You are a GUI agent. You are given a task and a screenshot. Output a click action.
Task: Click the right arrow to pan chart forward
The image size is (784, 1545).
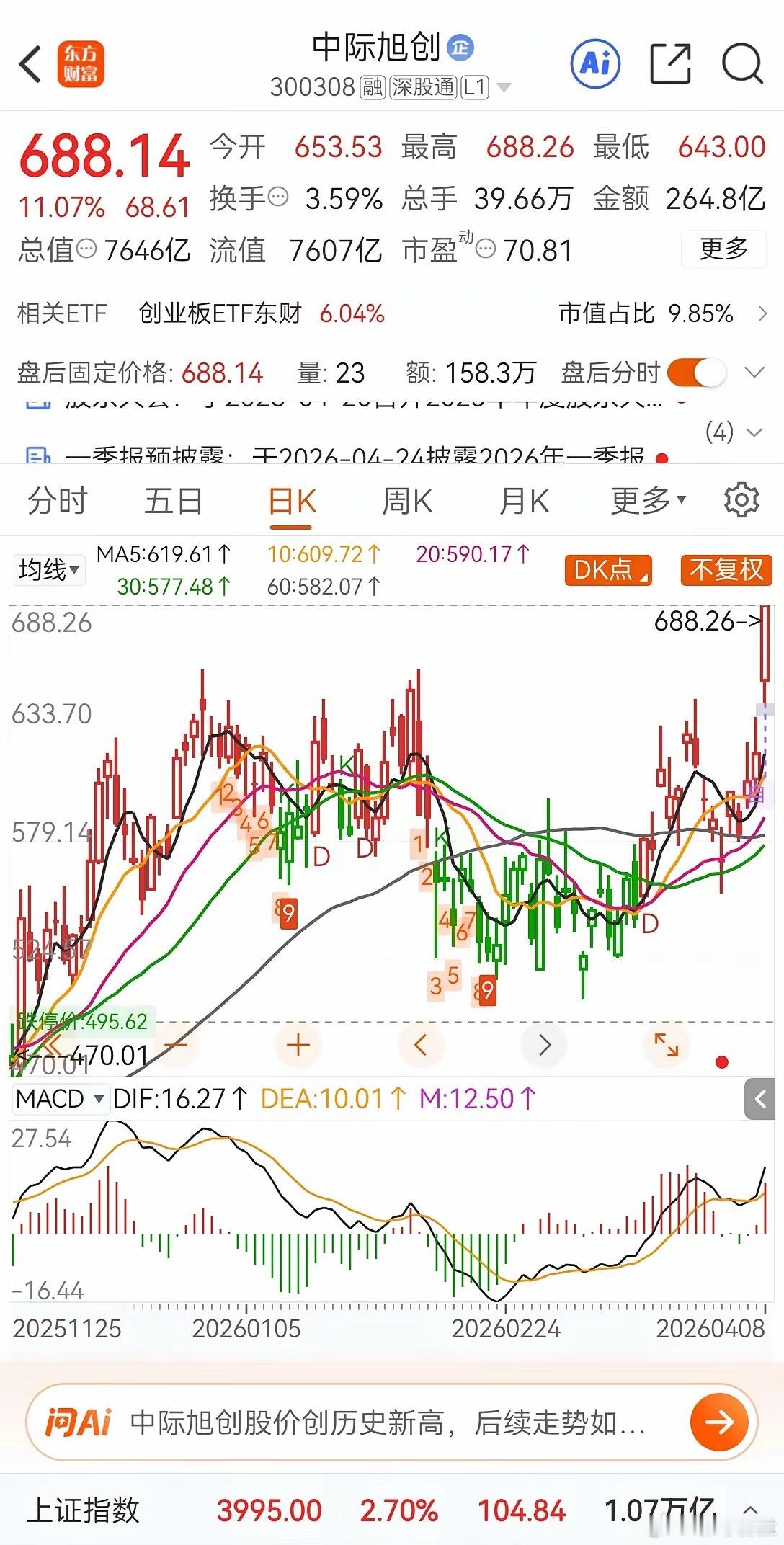pyautogui.click(x=544, y=1045)
